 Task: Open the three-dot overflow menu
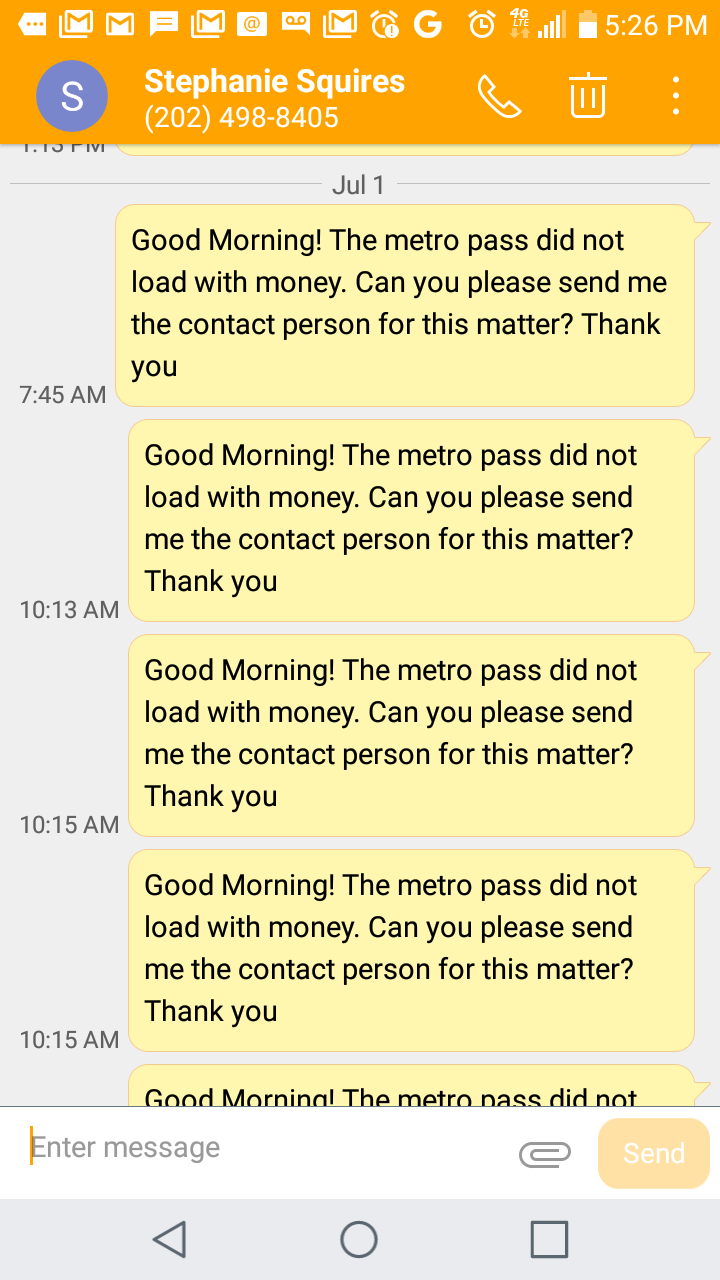(x=676, y=96)
